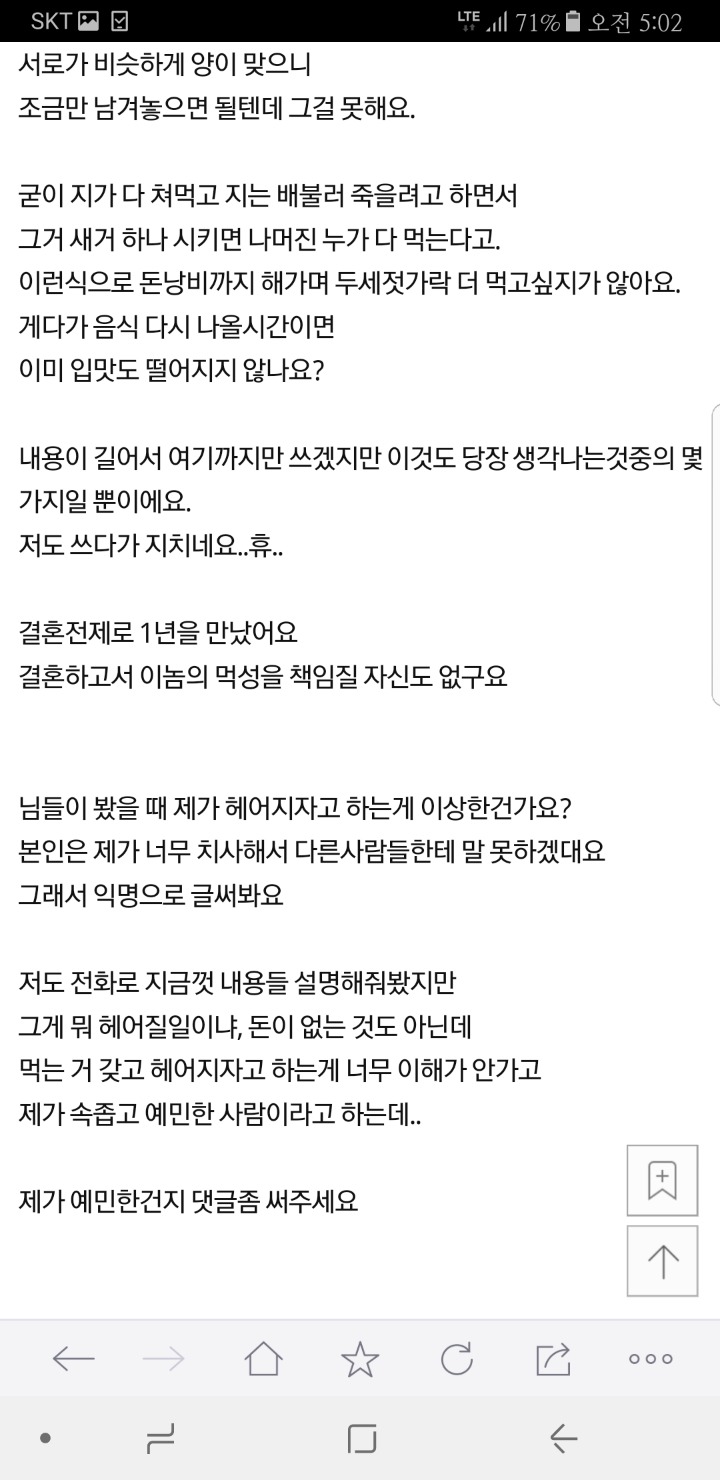Tap the system back arrow
The width and height of the screenshot is (720, 1480).
click(x=564, y=1439)
